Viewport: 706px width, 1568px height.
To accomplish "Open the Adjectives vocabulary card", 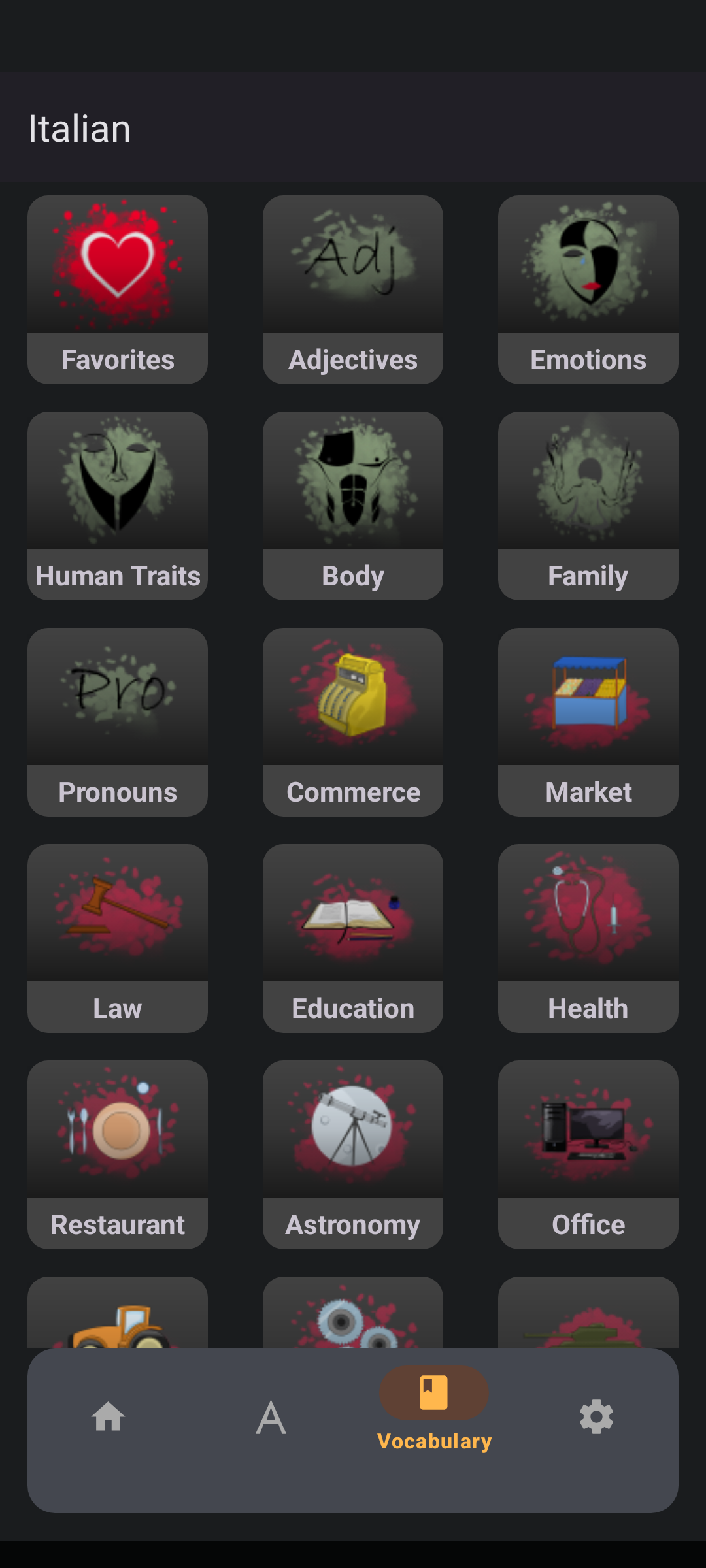I will (x=353, y=289).
